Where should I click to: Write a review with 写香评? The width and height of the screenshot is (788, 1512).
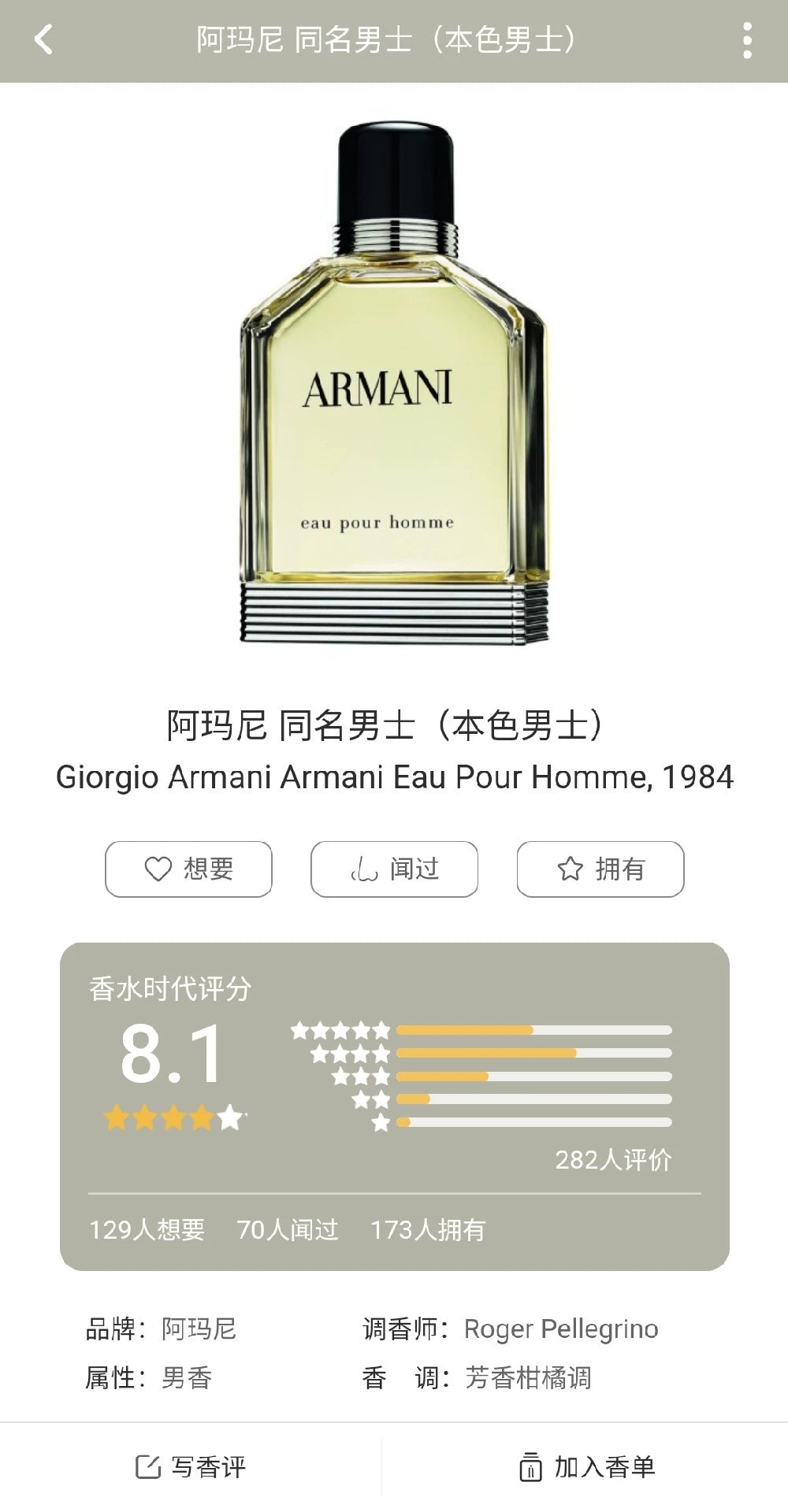coord(191,1467)
